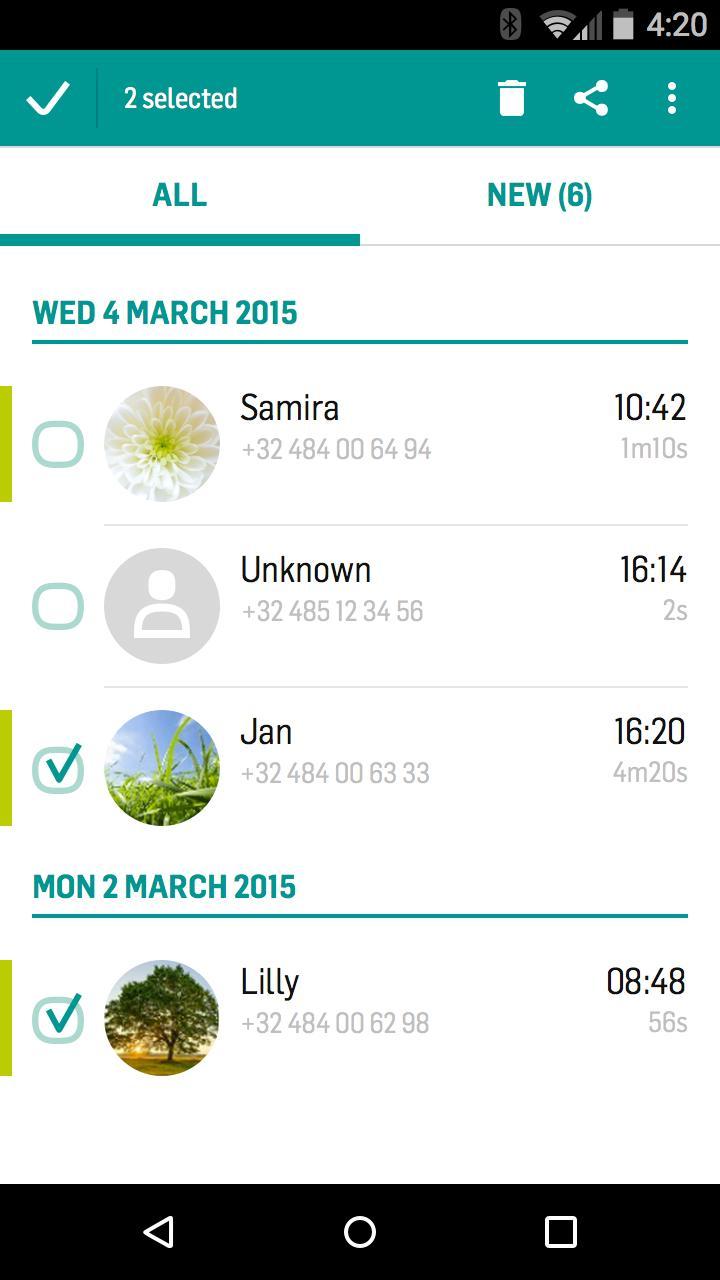Tap Samira's flower profile picture
The height and width of the screenshot is (1280, 720).
click(x=162, y=443)
